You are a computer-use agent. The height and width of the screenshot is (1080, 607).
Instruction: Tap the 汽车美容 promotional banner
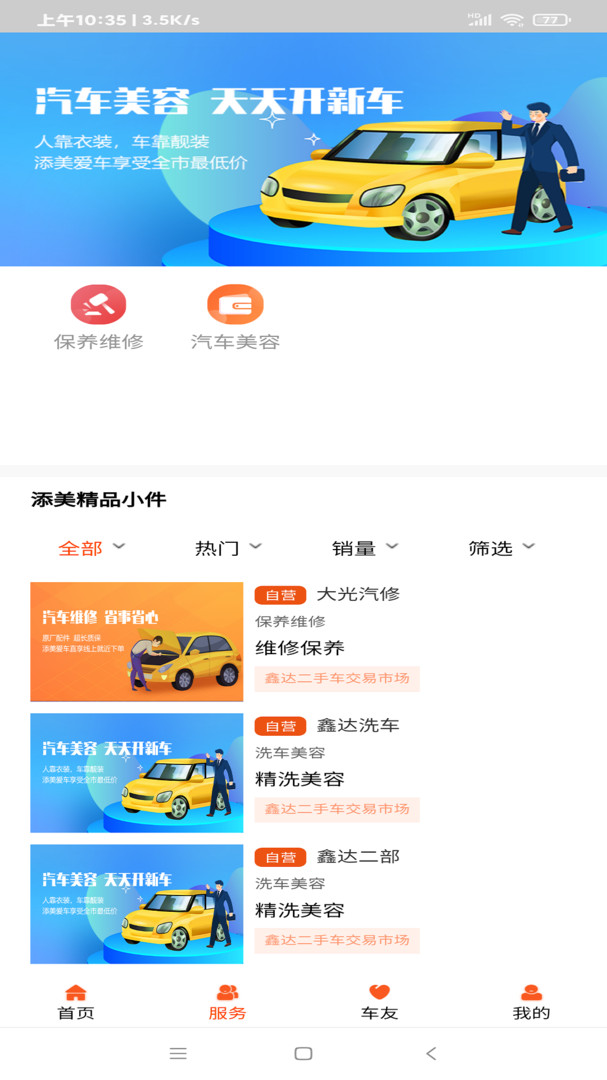tap(303, 149)
